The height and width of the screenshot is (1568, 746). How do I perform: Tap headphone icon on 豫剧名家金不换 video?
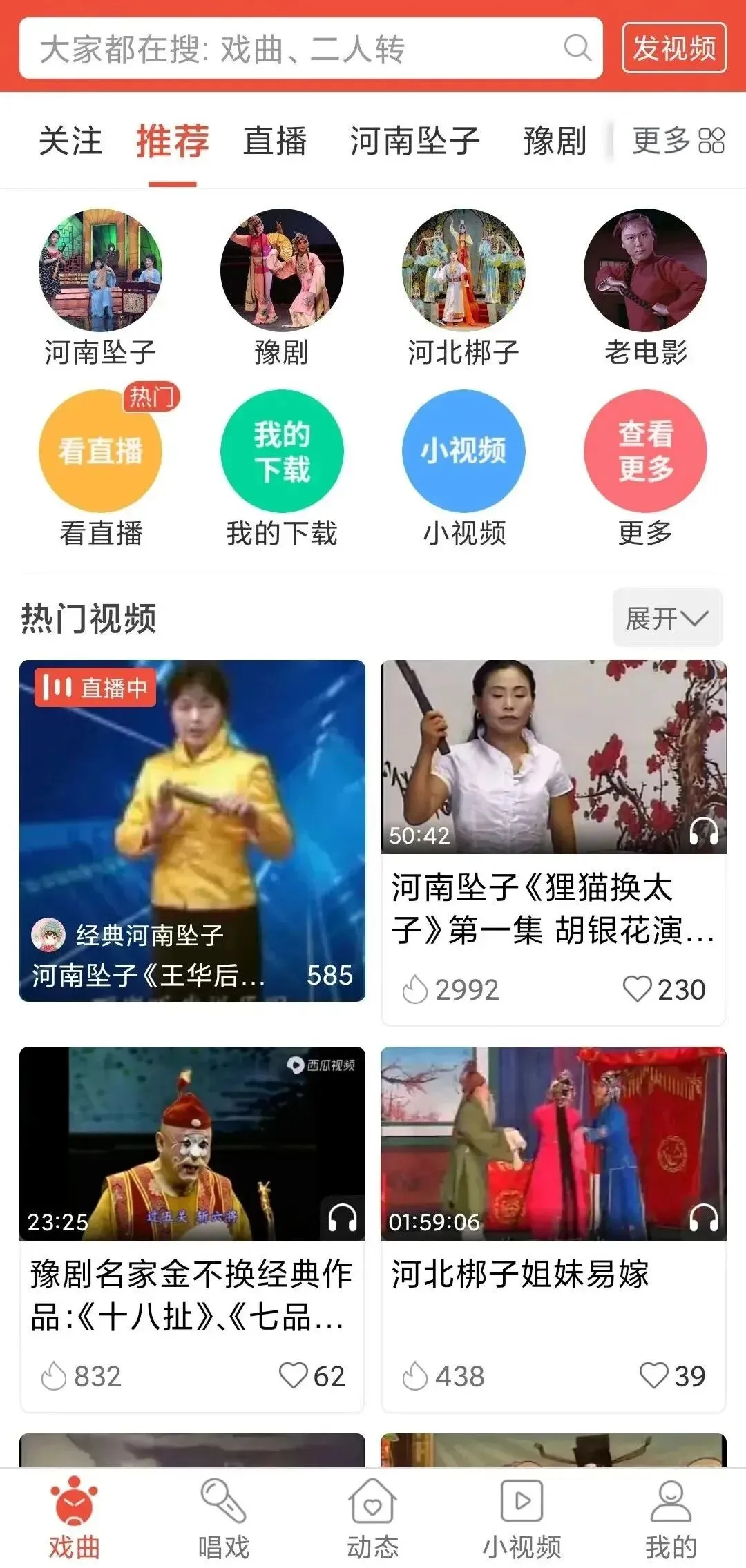(342, 1219)
